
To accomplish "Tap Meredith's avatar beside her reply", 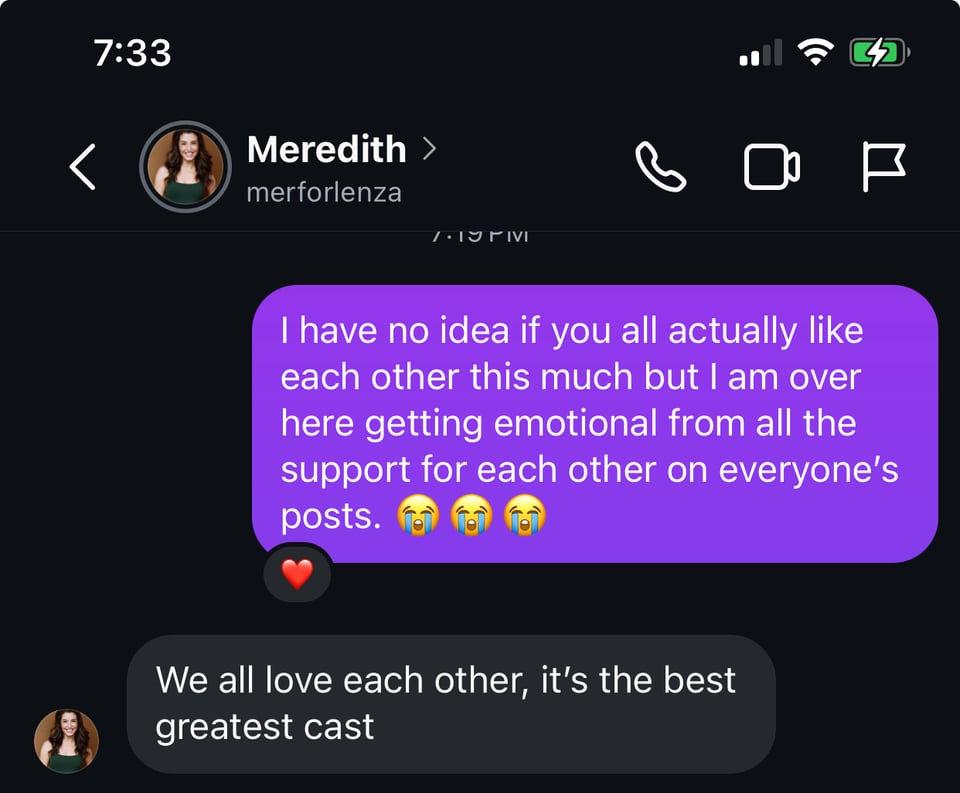I will [67, 741].
